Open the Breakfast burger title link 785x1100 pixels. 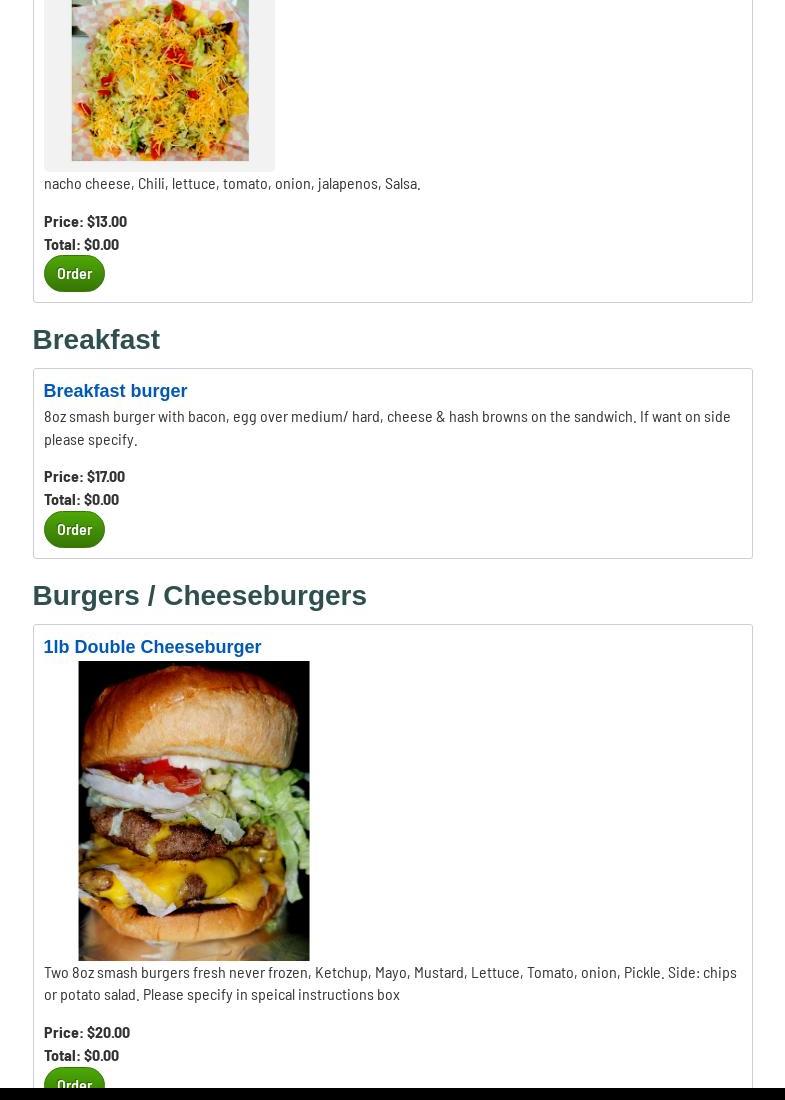[115, 391]
